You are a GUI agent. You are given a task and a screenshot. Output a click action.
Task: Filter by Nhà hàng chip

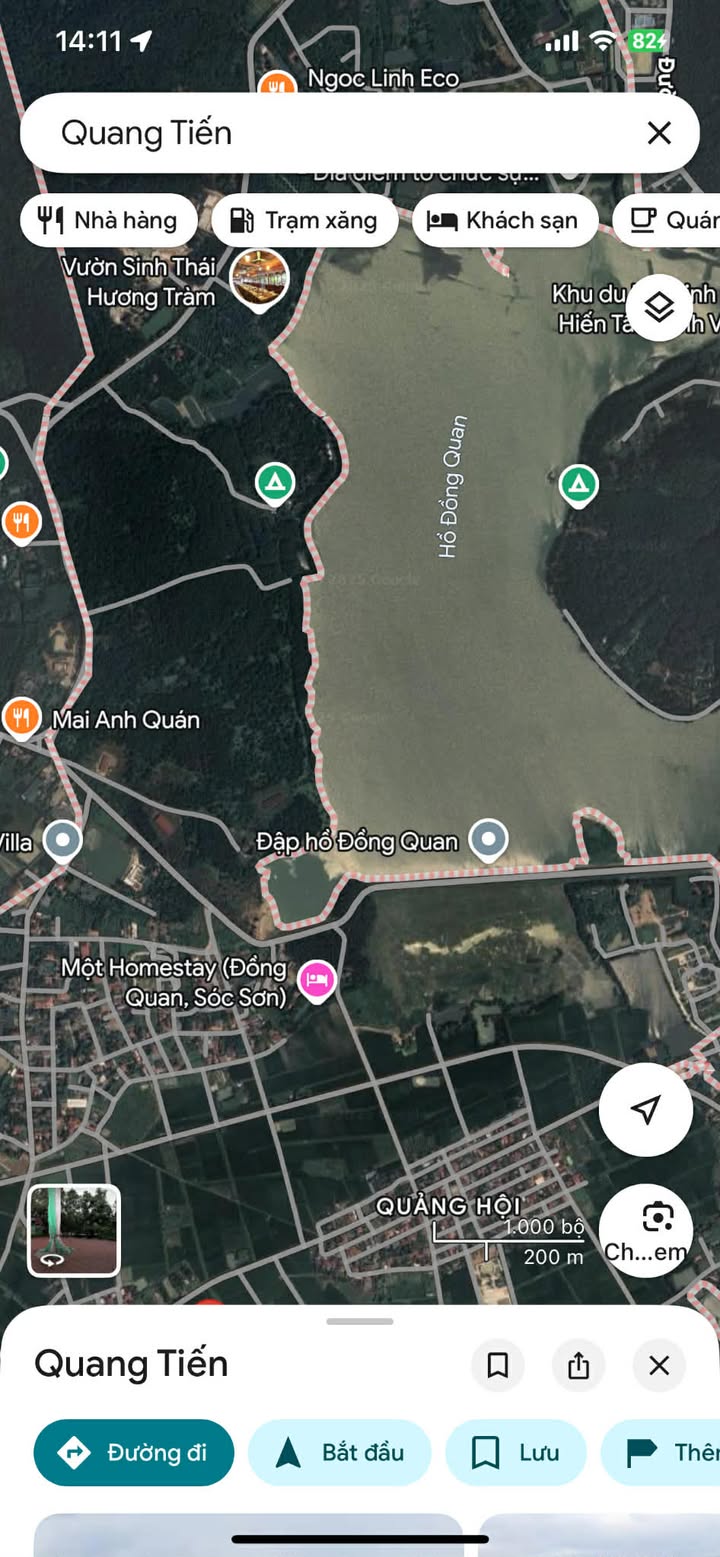pos(108,220)
